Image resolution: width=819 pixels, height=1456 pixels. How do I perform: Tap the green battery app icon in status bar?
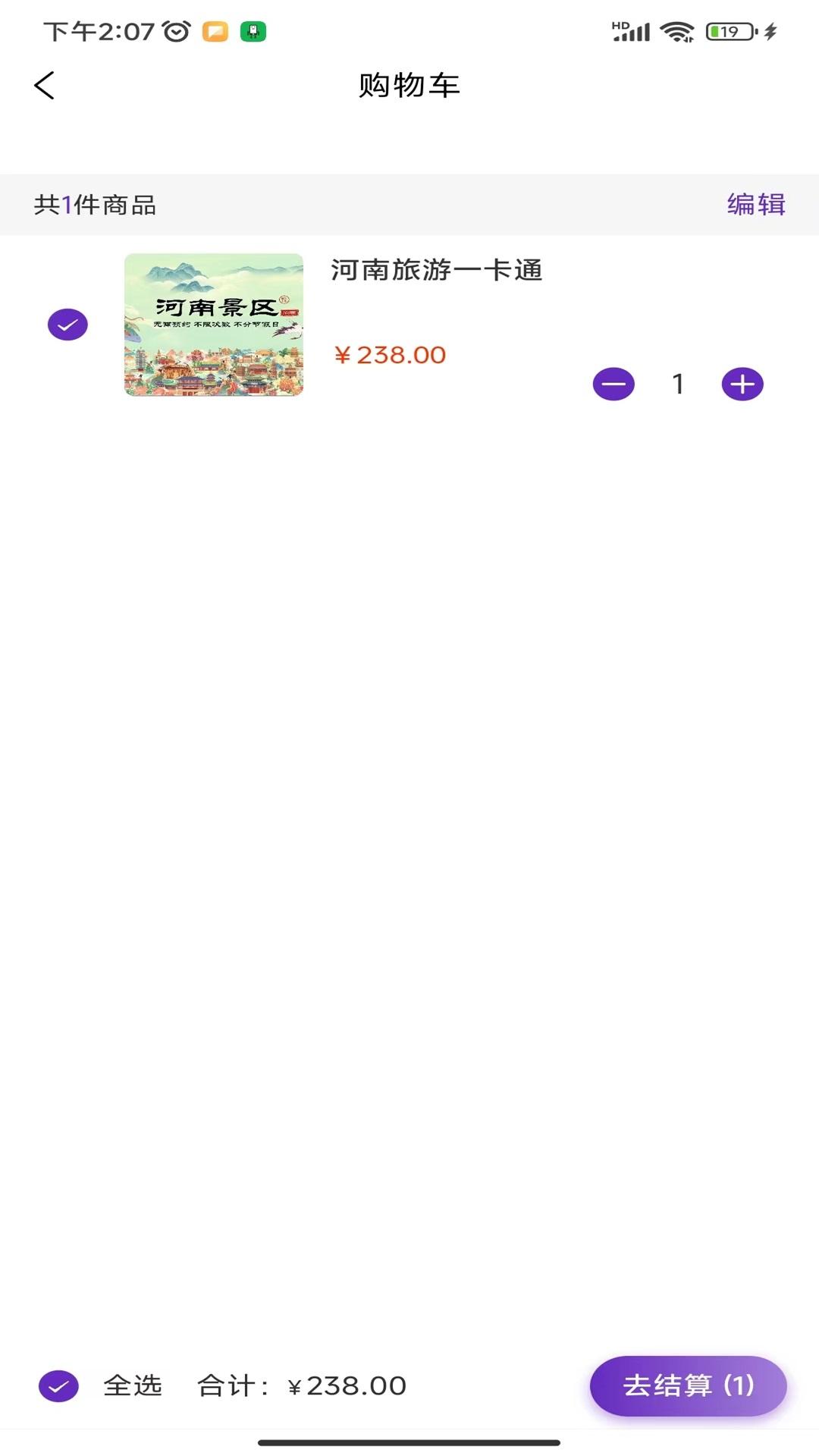tap(255, 30)
